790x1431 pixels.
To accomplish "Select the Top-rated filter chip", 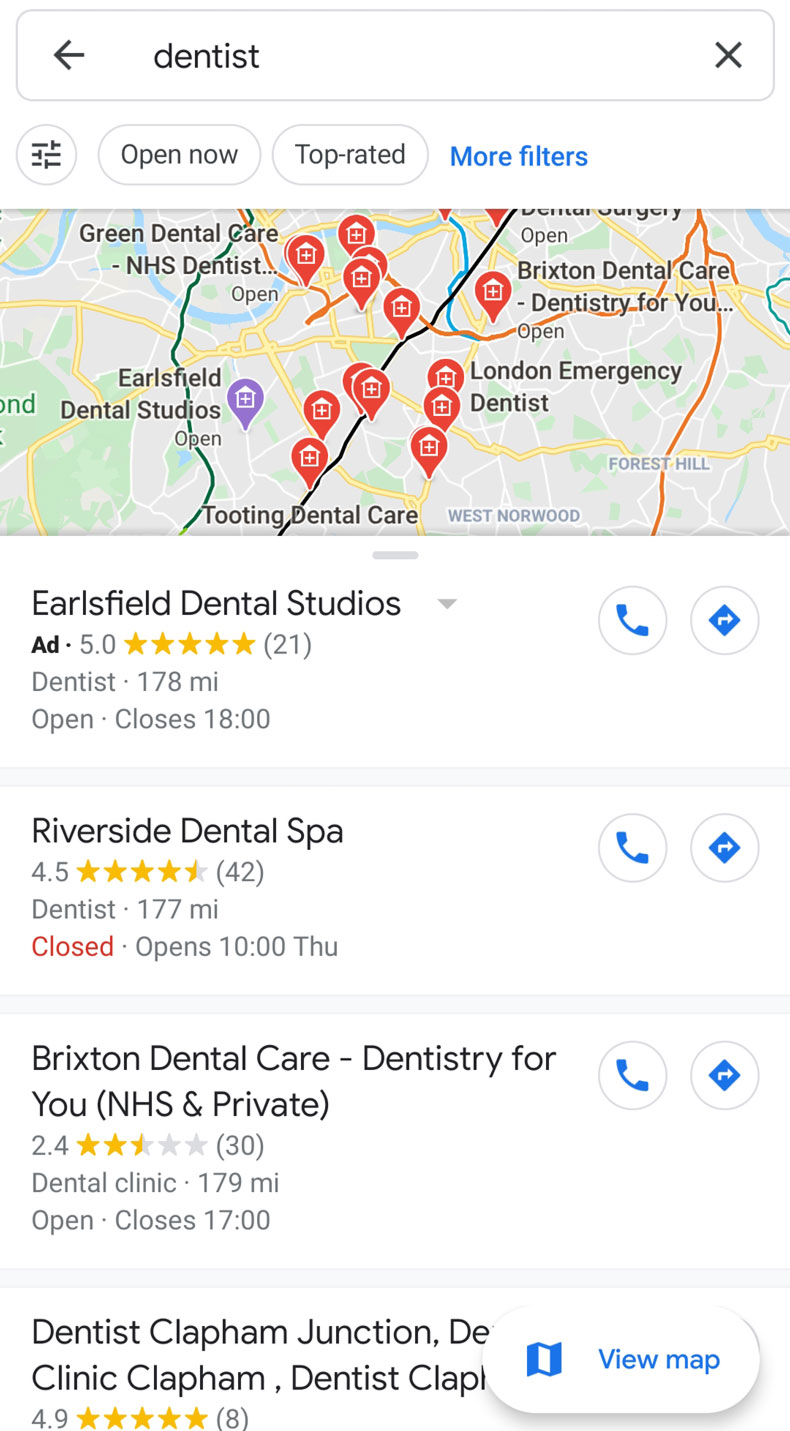I will pyautogui.click(x=350, y=155).
